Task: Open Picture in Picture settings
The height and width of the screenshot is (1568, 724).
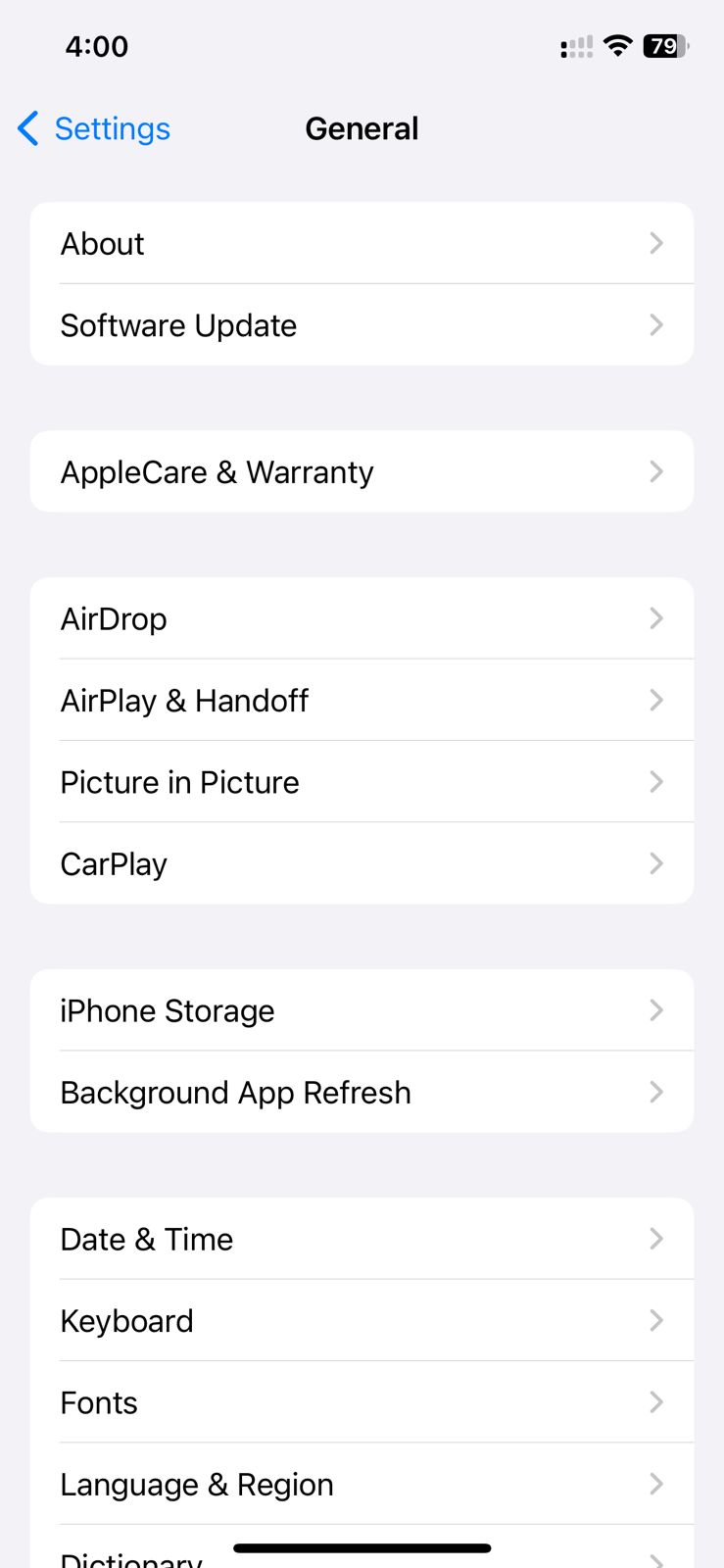Action: [362, 782]
